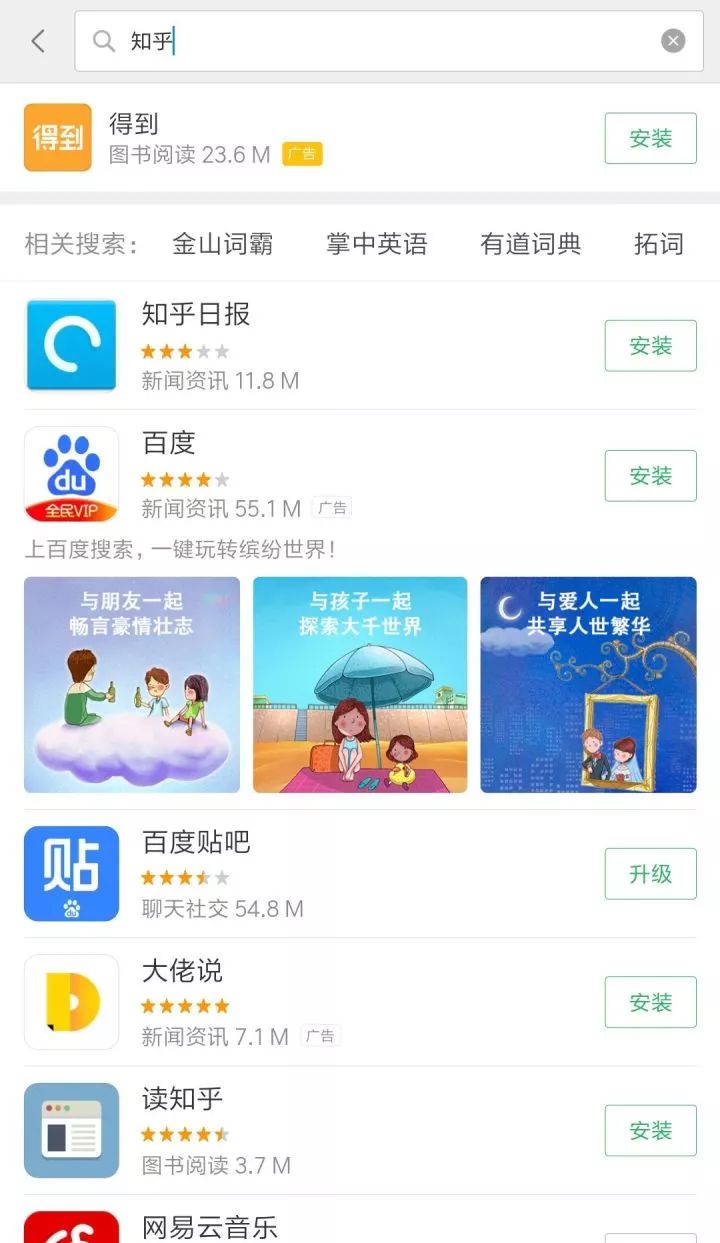
Task: Upgrade 百度贴吧 with the 升级 button
Action: (x=650, y=874)
